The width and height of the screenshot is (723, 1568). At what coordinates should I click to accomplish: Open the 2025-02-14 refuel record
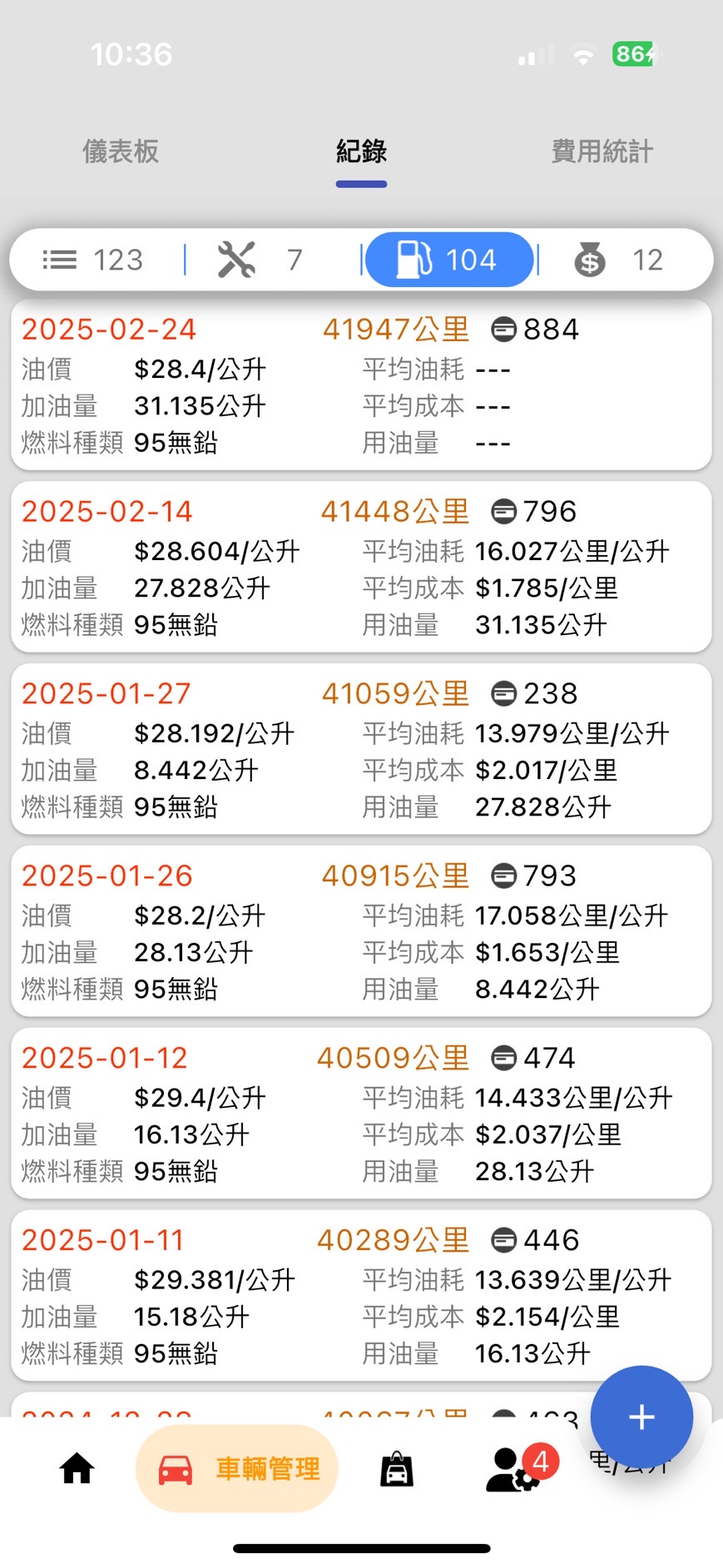tap(361, 567)
